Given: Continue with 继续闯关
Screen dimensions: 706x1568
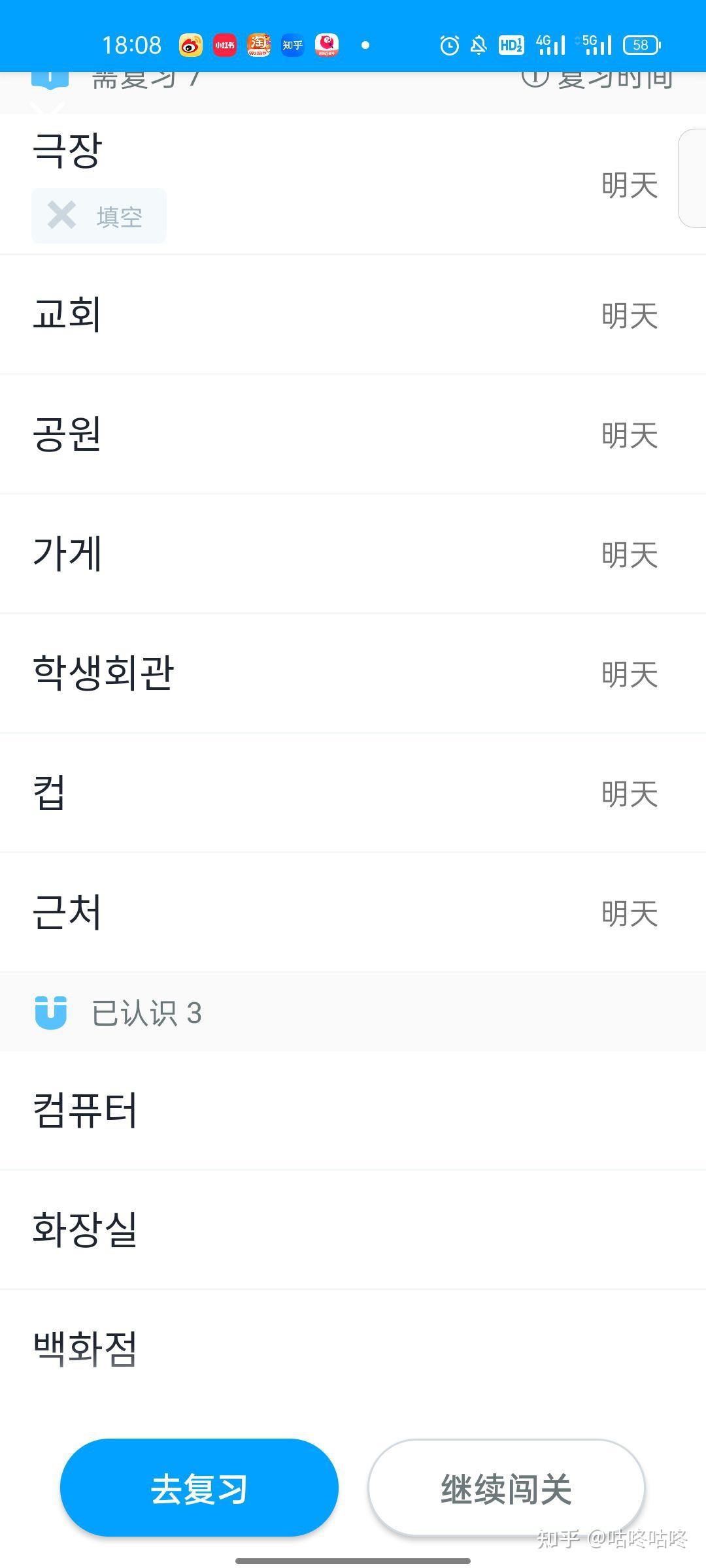Looking at the screenshot, I should 507,1488.
